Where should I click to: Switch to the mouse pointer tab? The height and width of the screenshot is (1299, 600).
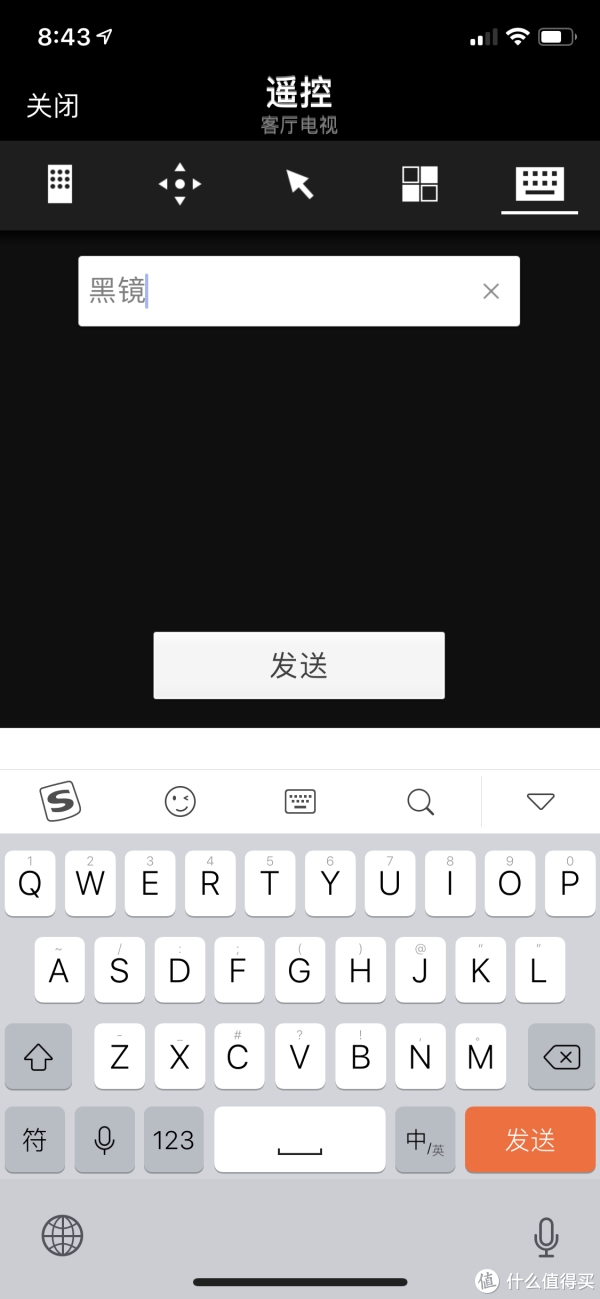(x=300, y=184)
